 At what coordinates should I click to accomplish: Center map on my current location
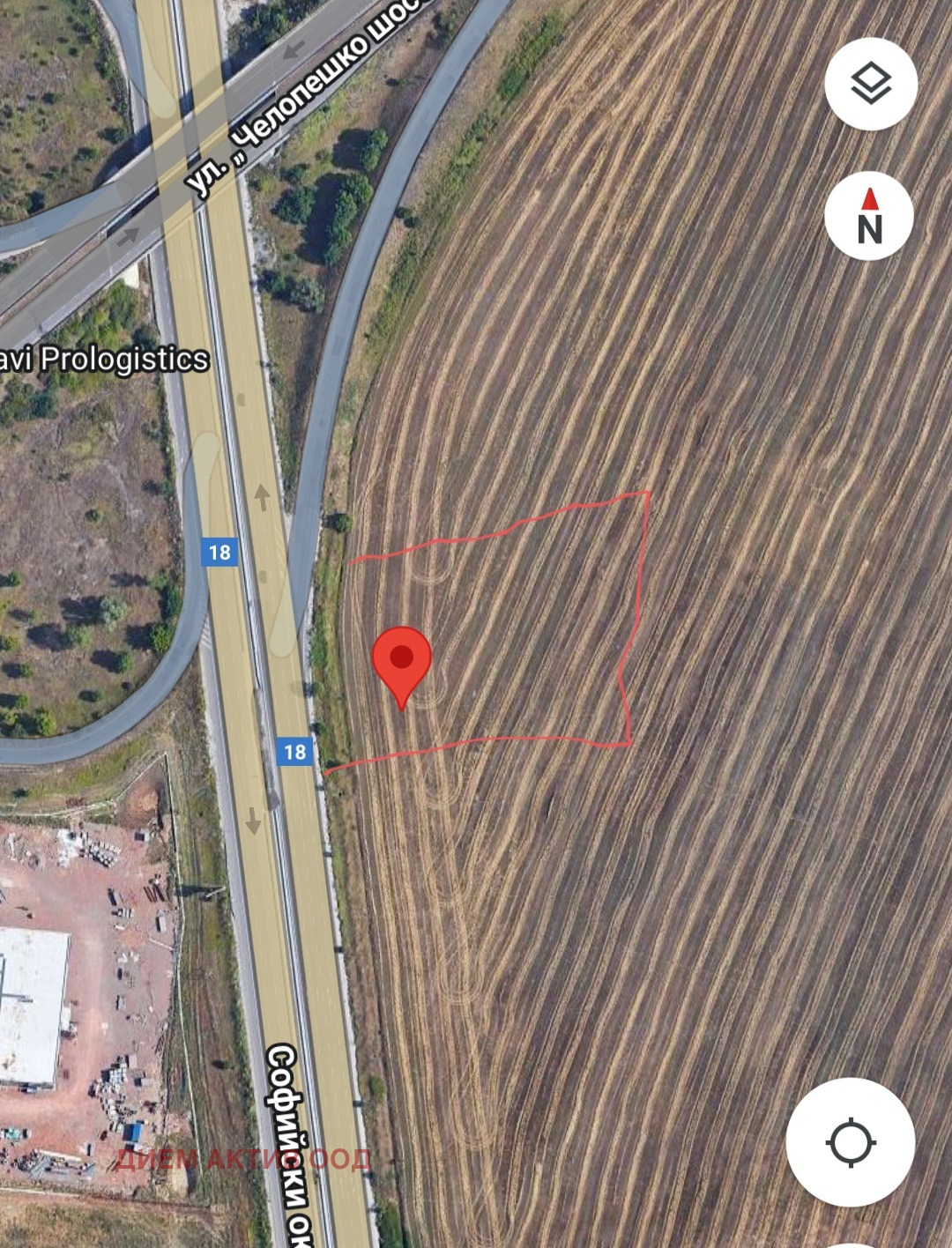850,1142
